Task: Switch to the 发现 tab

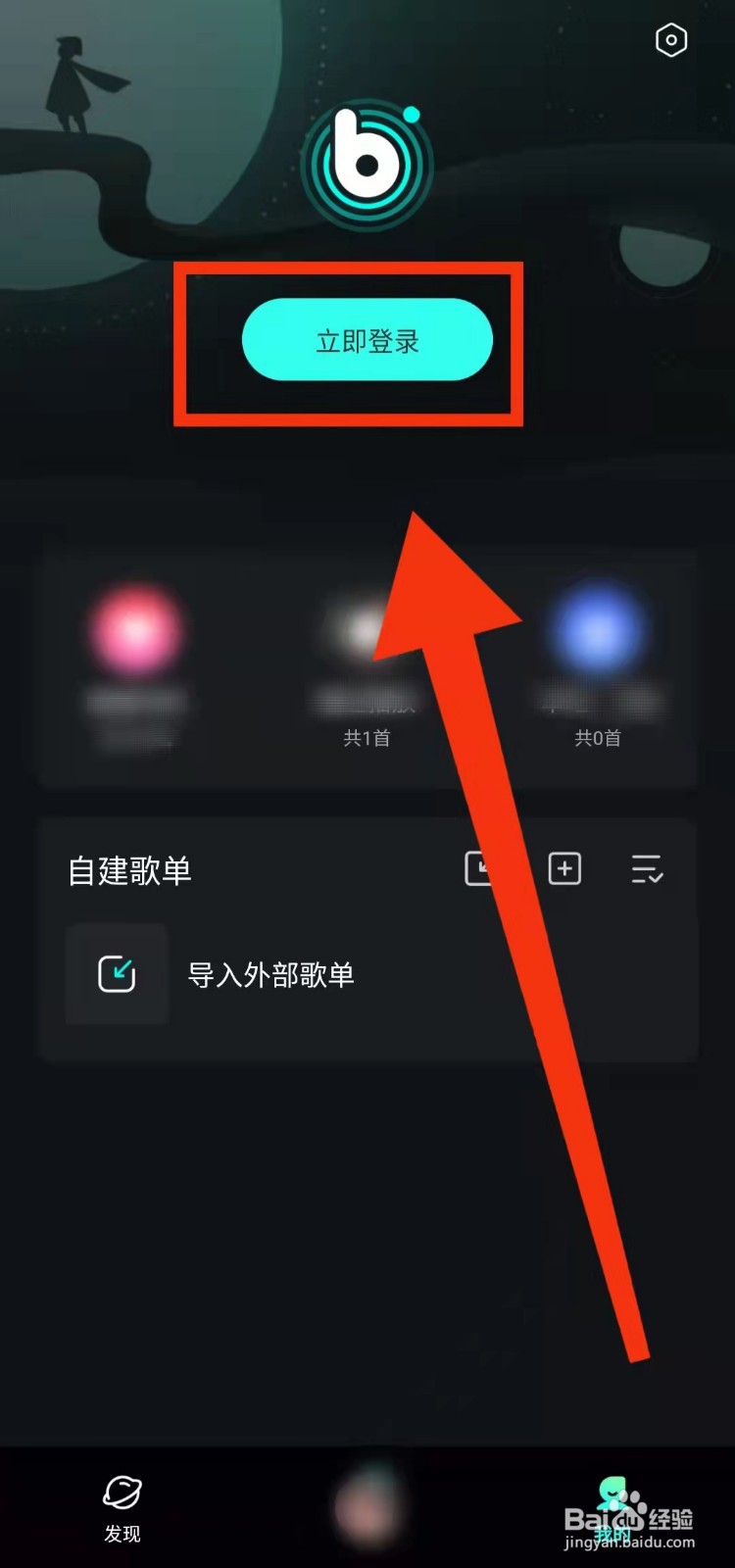Action: coord(122,1509)
